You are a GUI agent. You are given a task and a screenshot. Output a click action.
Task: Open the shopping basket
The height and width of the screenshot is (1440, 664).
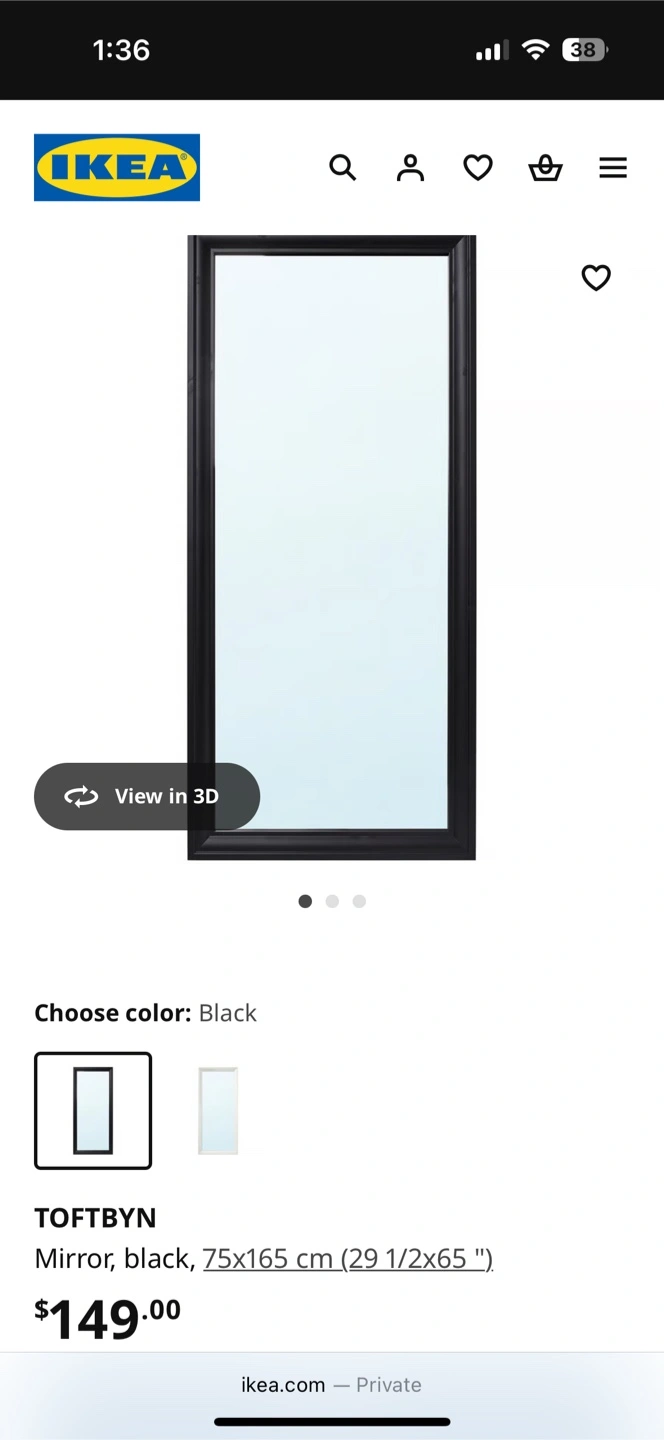coord(545,168)
